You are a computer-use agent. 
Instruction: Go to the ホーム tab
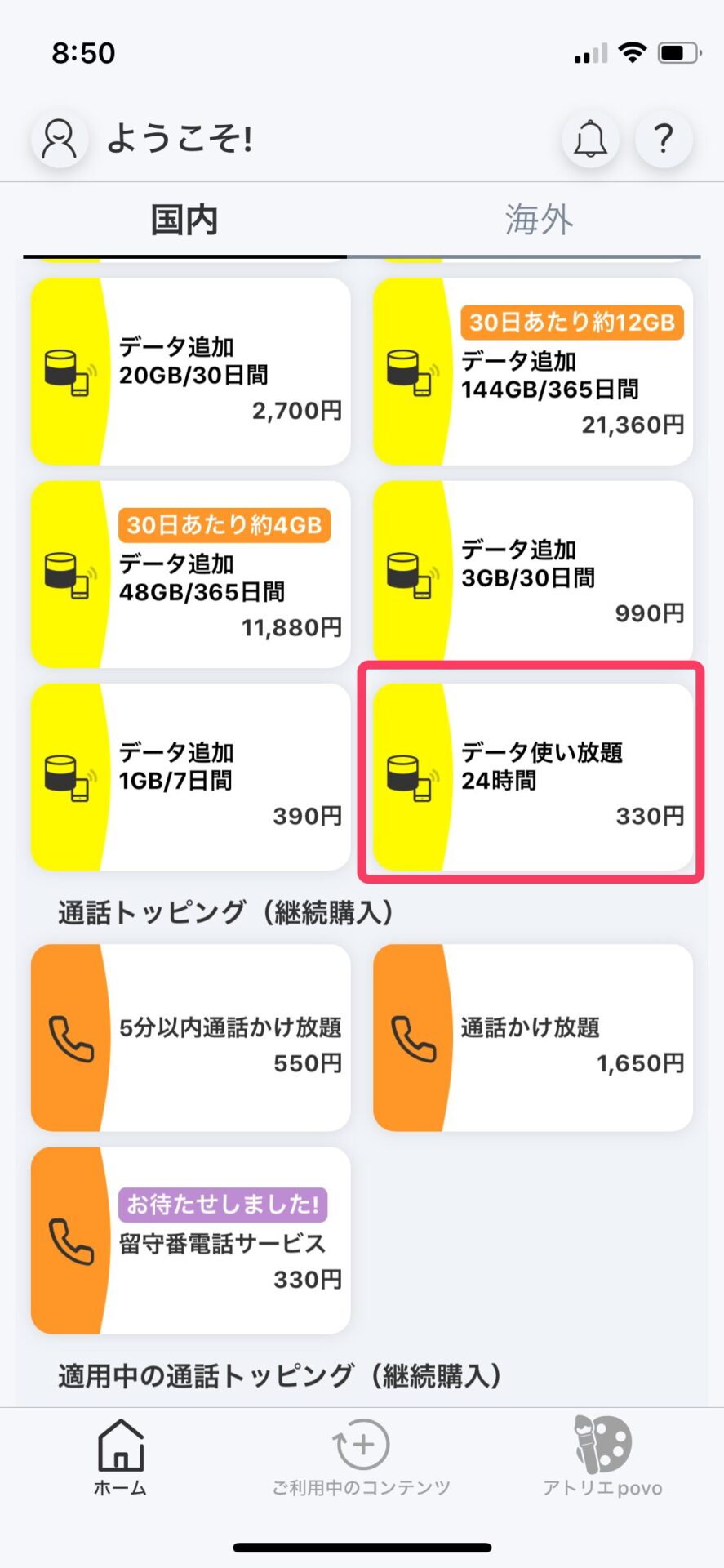(x=120, y=1458)
